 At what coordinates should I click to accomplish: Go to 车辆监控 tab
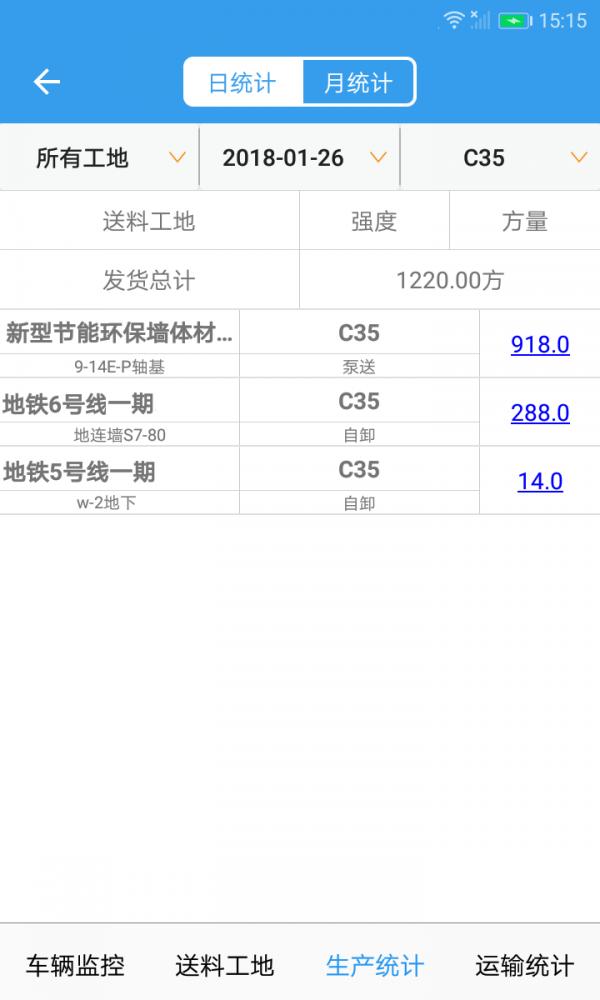(75, 966)
